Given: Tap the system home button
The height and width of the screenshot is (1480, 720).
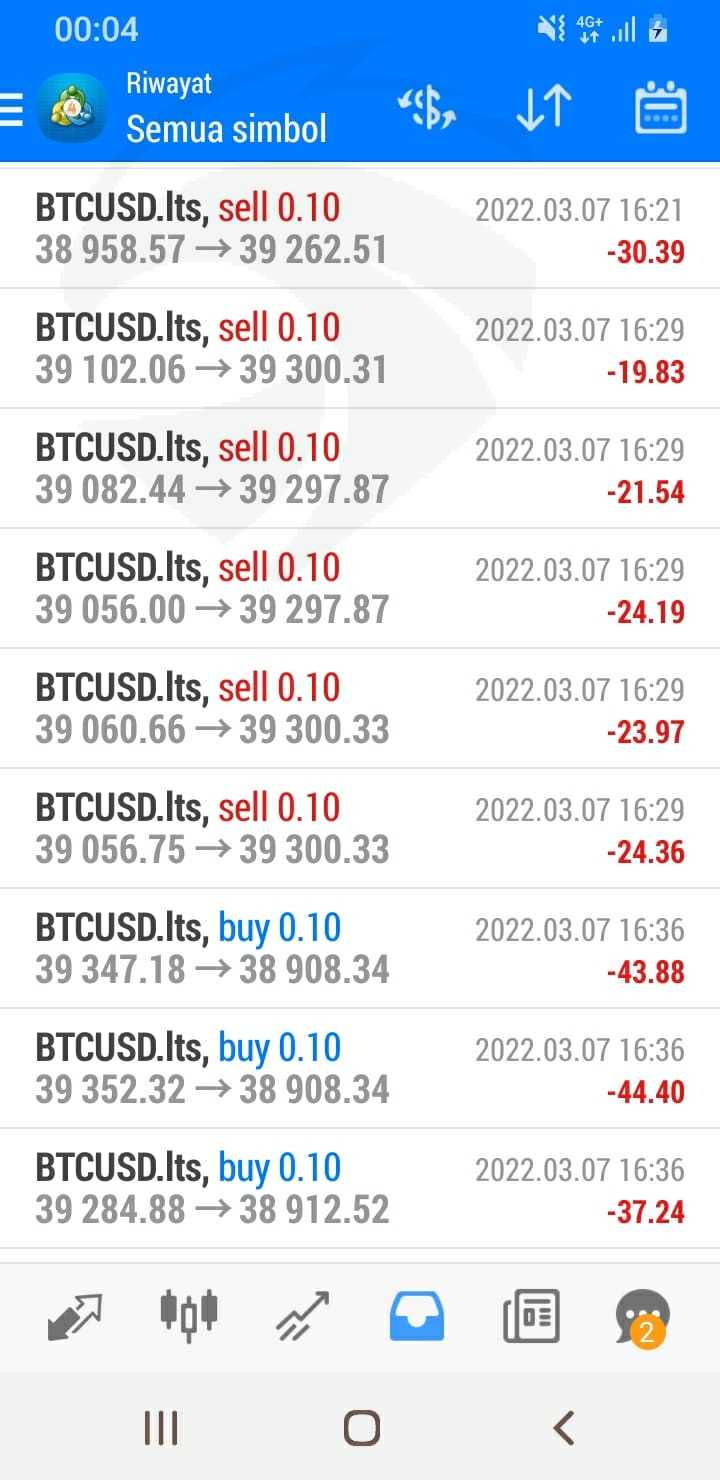Looking at the screenshot, I should pyautogui.click(x=361, y=1428).
